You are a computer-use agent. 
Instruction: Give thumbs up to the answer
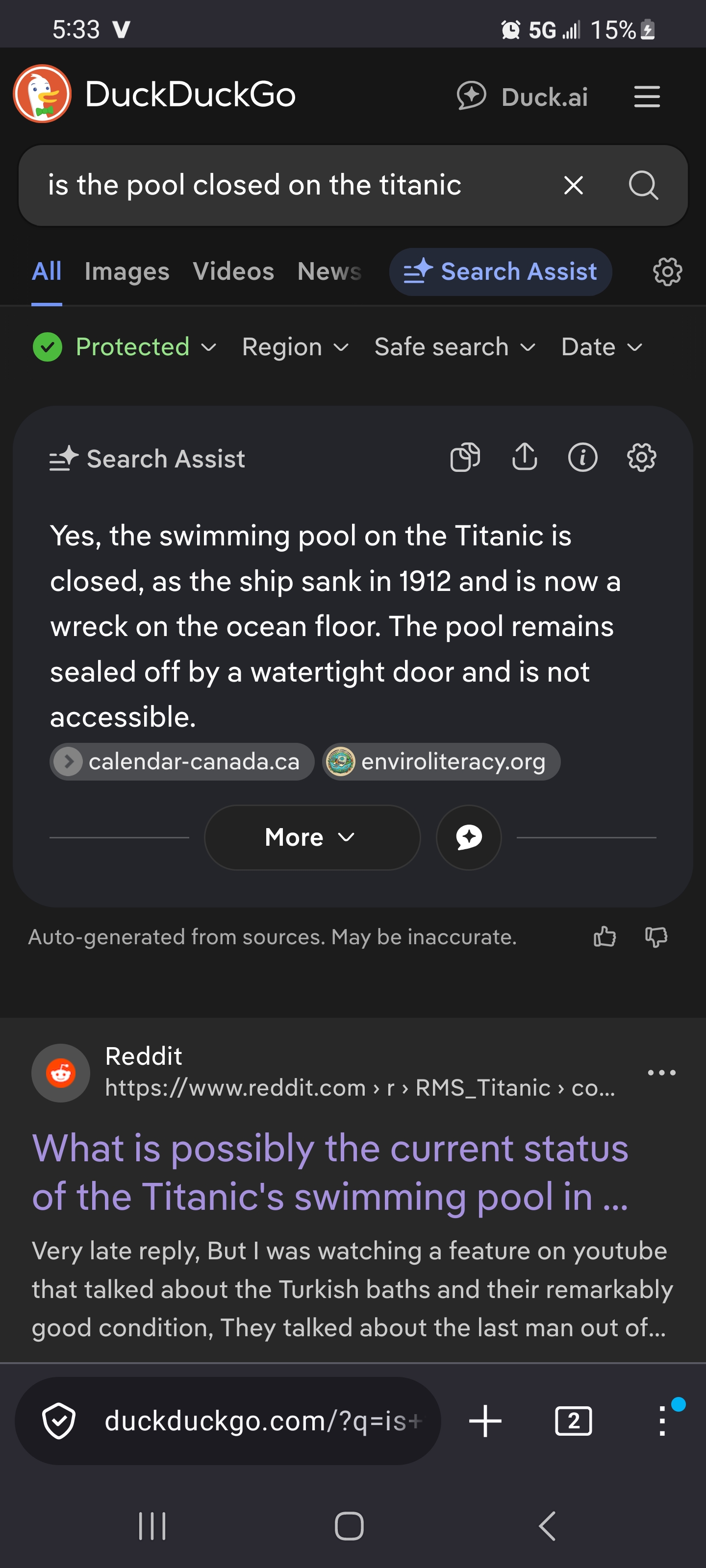point(605,936)
